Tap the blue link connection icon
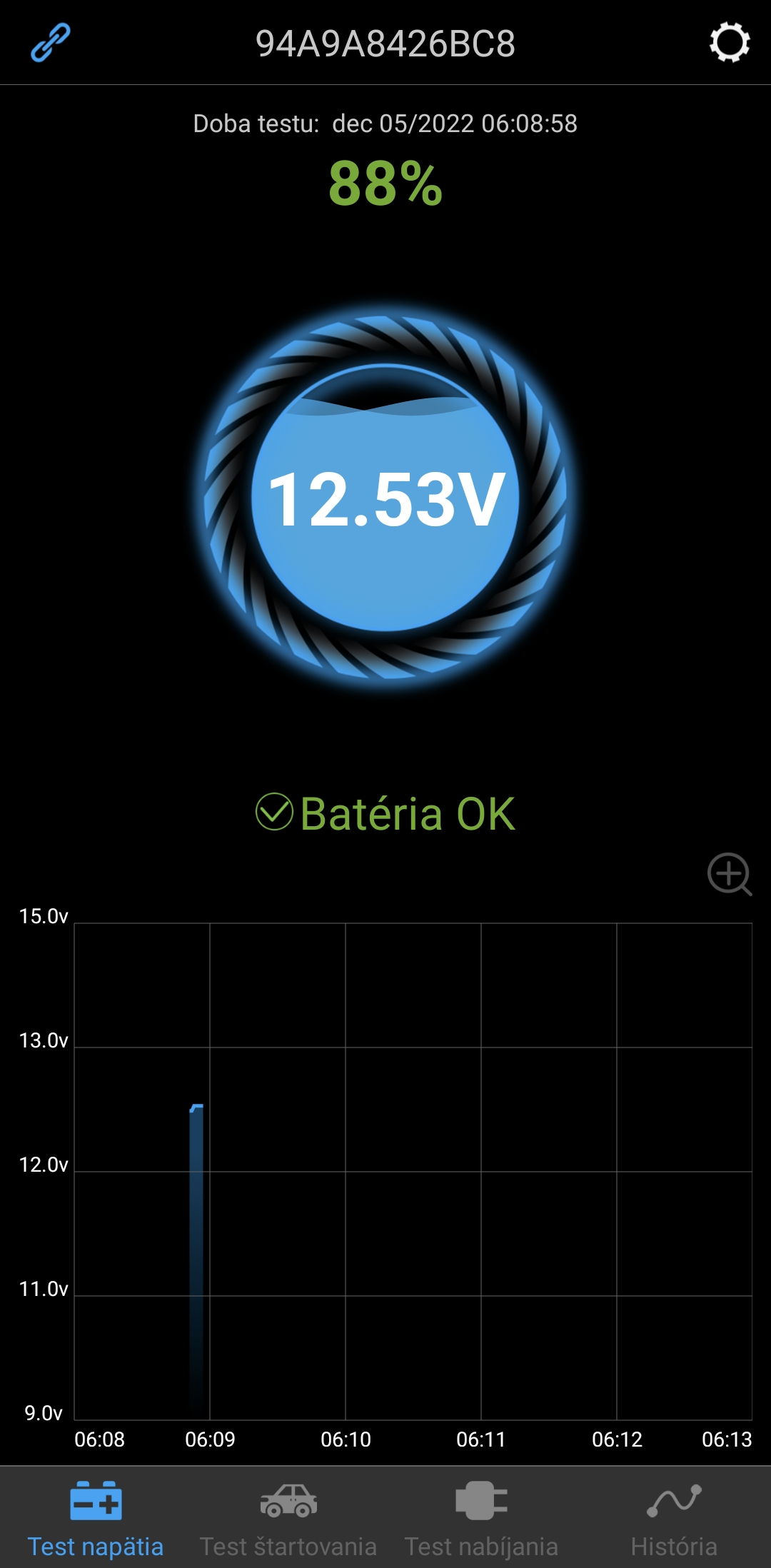The width and height of the screenshot is (771, 1568). coord(51,43)
